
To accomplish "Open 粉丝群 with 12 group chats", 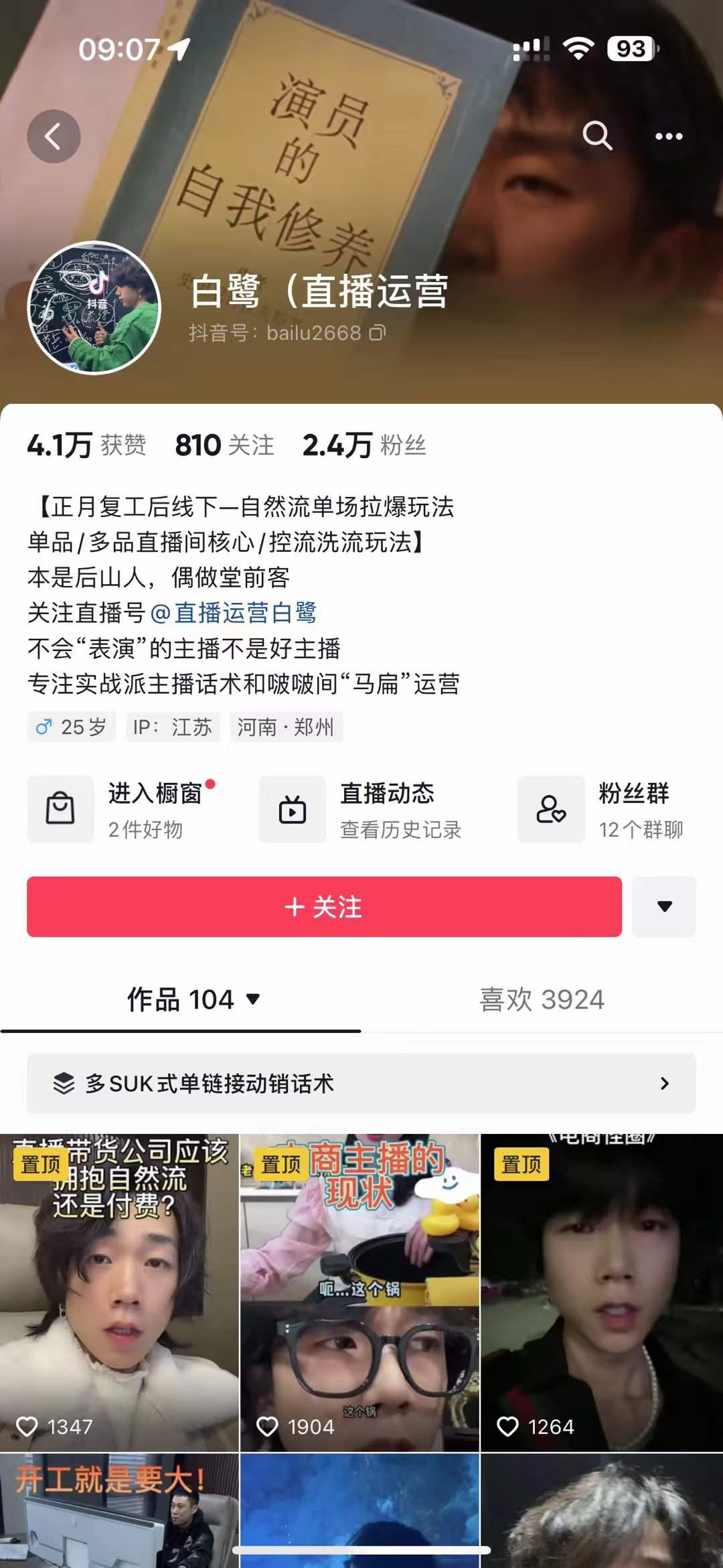I will pos(602,809).
